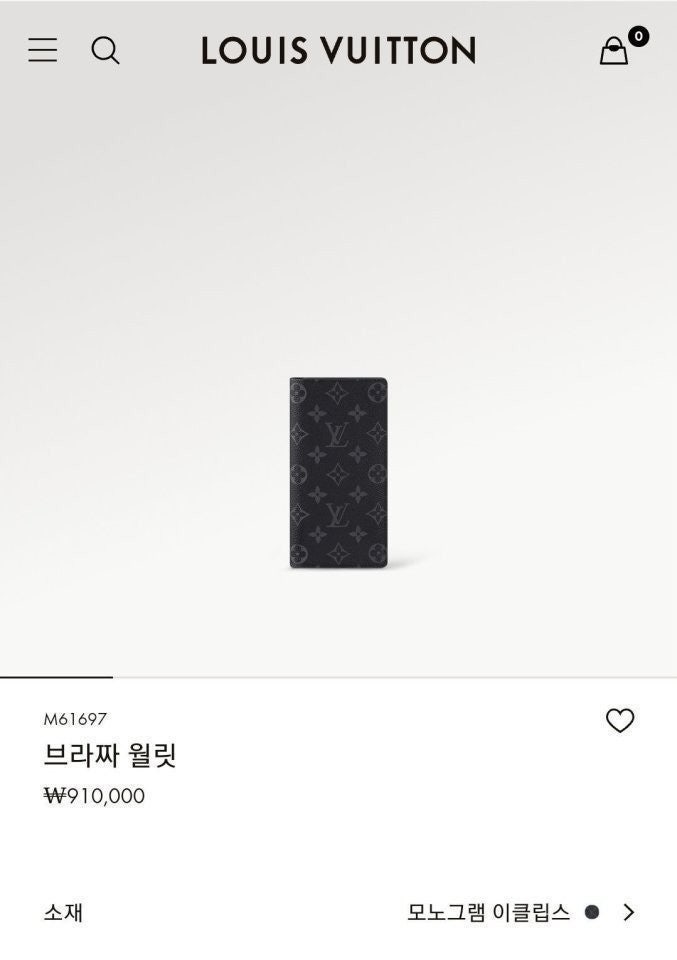Viewport: 677px width, 960px height.
Task: Open the hamburger navigation menu
Action: coord(43,50)
